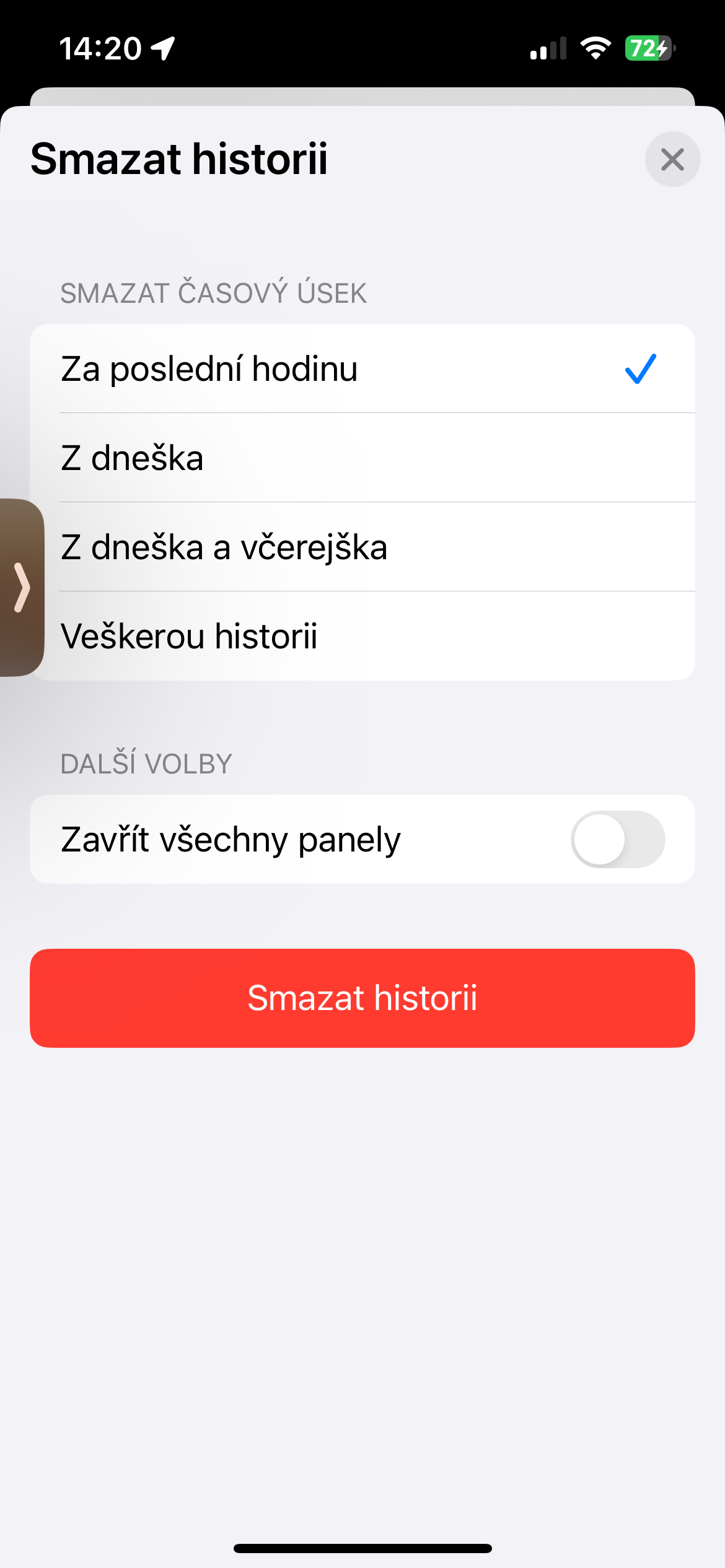Pick Z dneška a včerejška
This screenshot has height=1568, width=725.
362,547
